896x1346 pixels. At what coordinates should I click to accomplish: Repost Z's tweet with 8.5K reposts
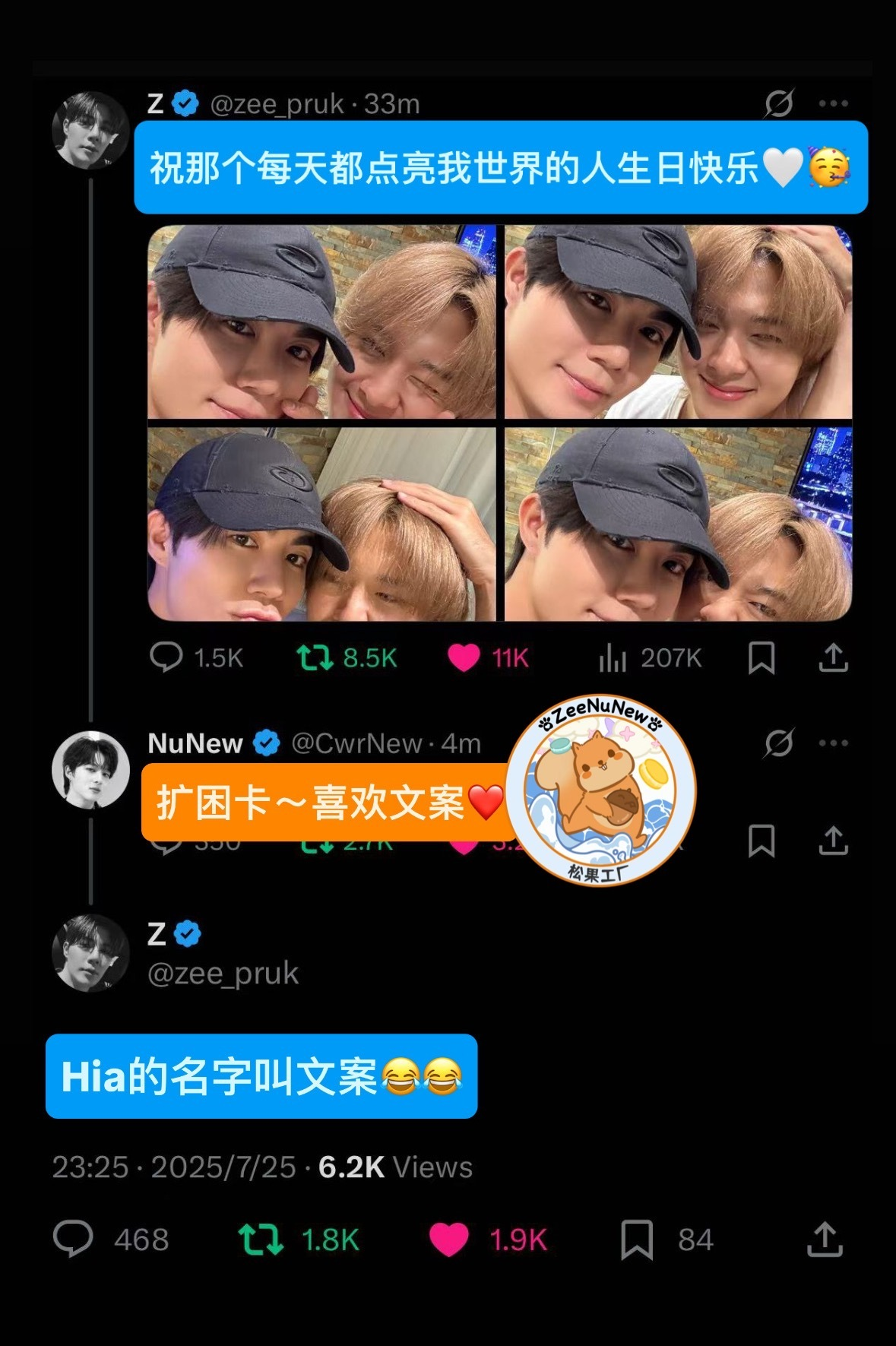(x=315, y=657)
